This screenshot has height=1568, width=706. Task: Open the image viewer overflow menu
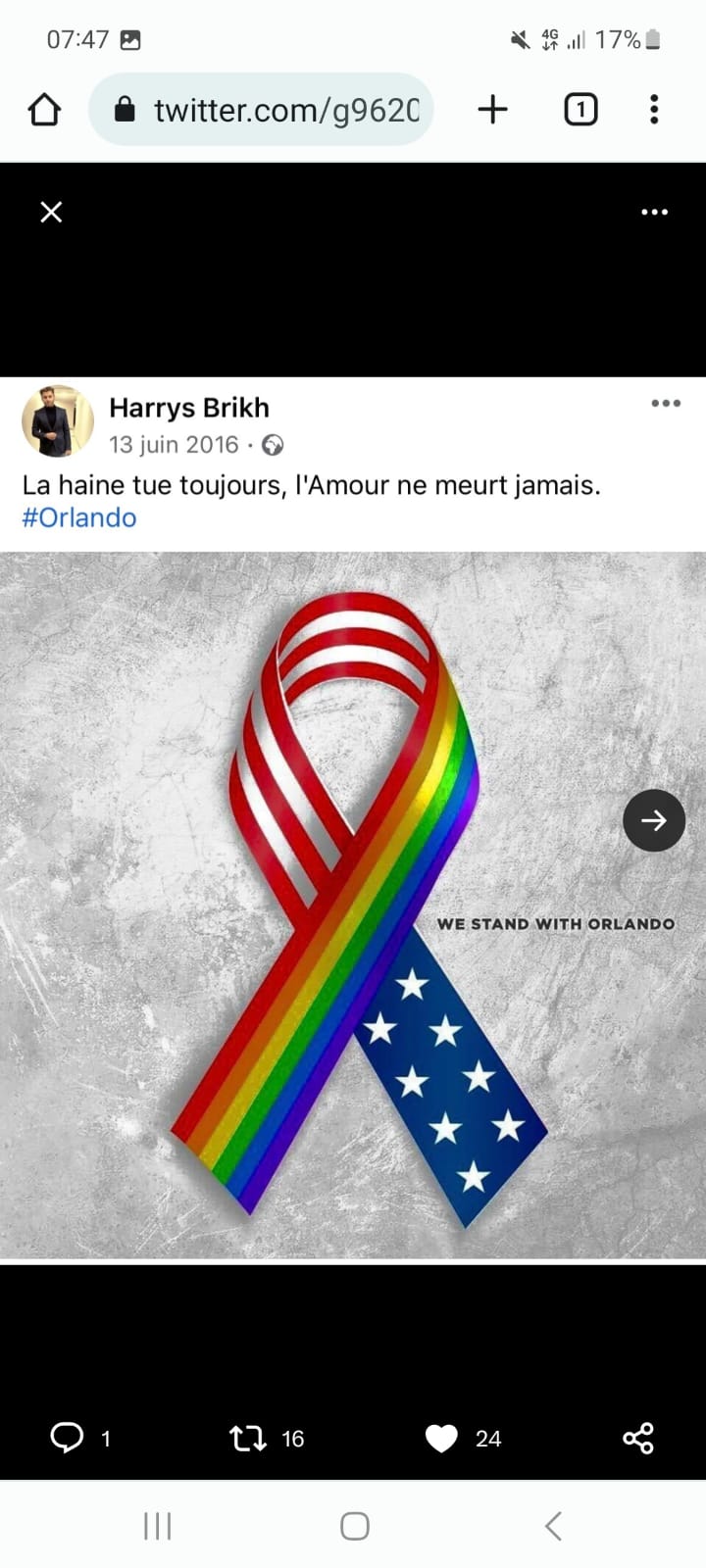point(654,212)
